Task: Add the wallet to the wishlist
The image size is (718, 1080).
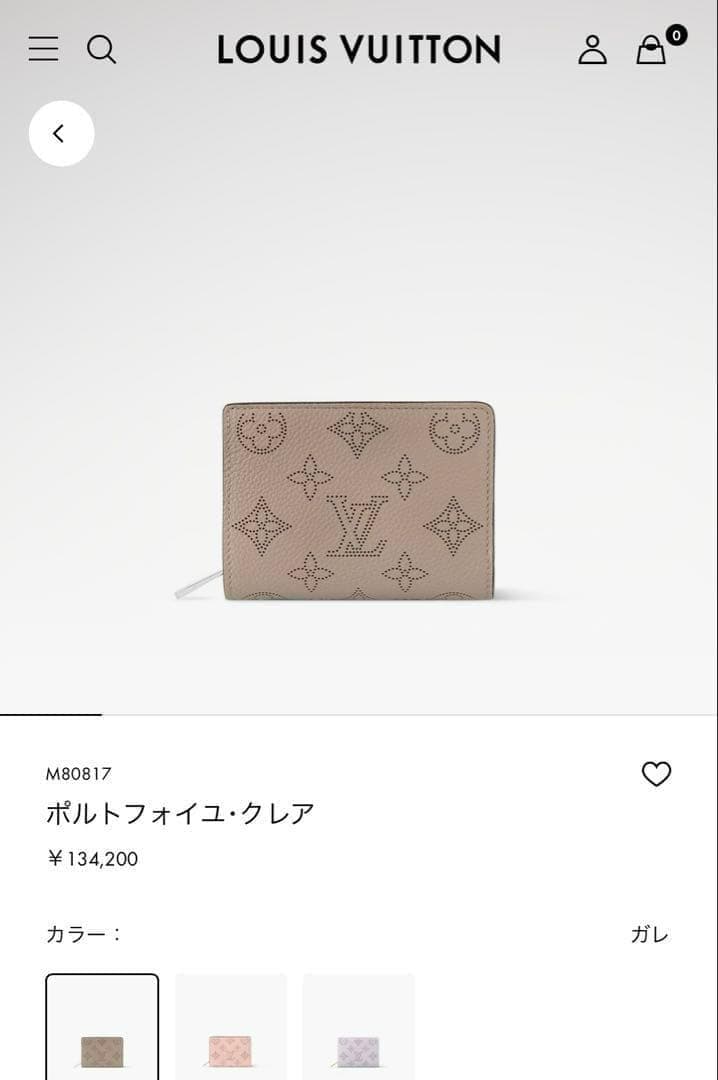Action: [x=656, y=774]
